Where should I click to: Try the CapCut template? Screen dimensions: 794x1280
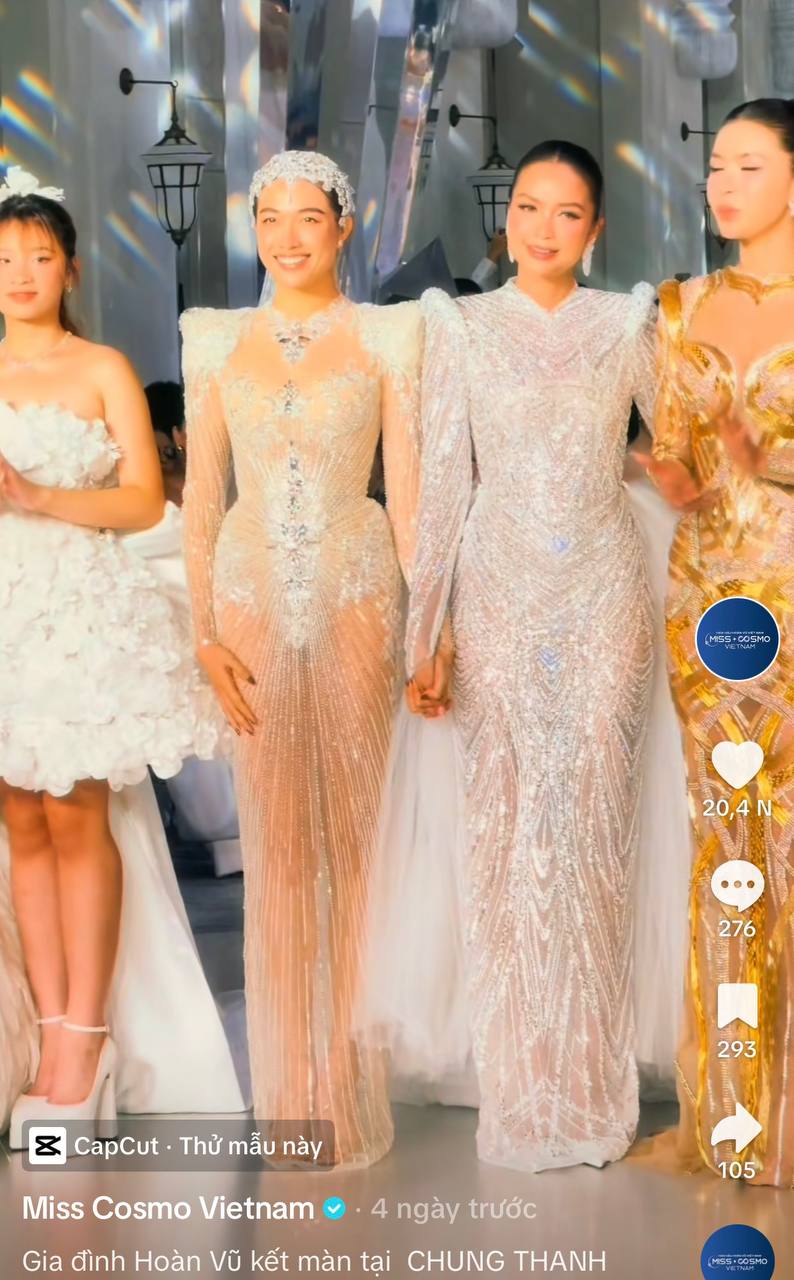tap(178, 1146)
